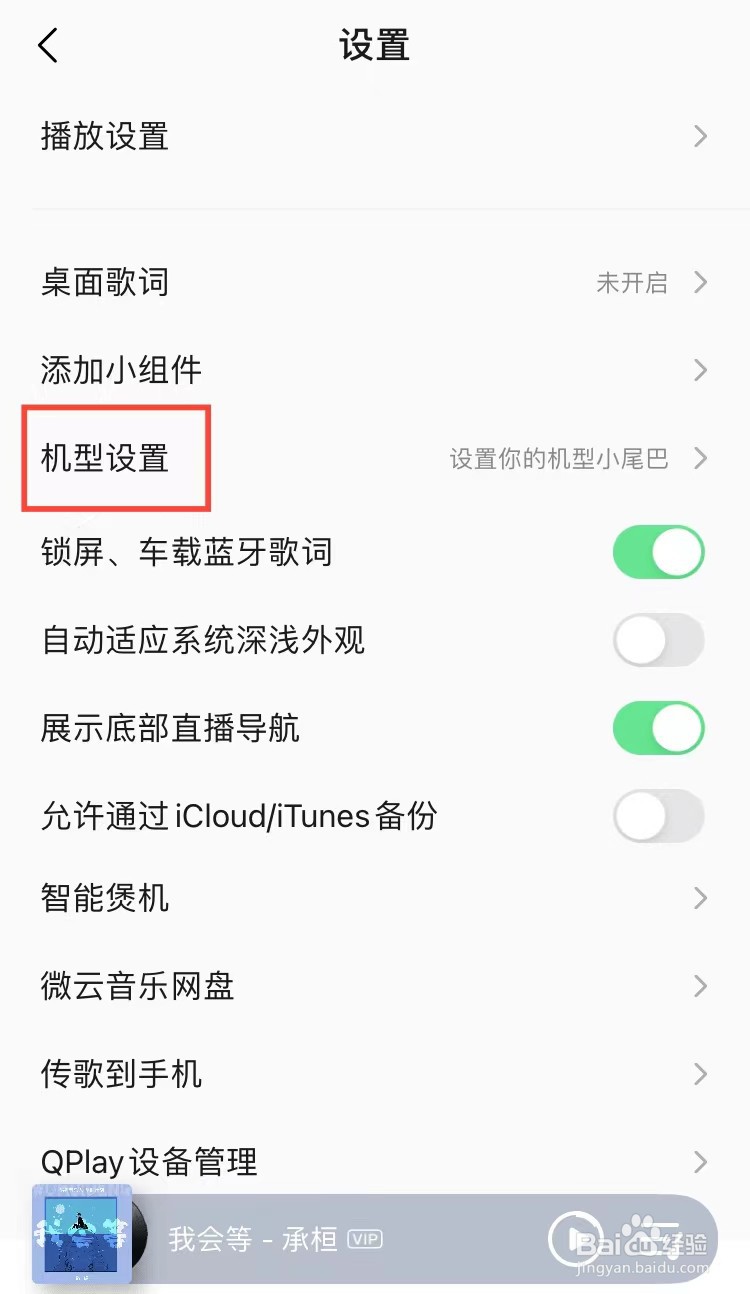Select the highlighted 机型设置 option
The height and width of the screenshot is (1294, 750).
(x=113, y=458)
